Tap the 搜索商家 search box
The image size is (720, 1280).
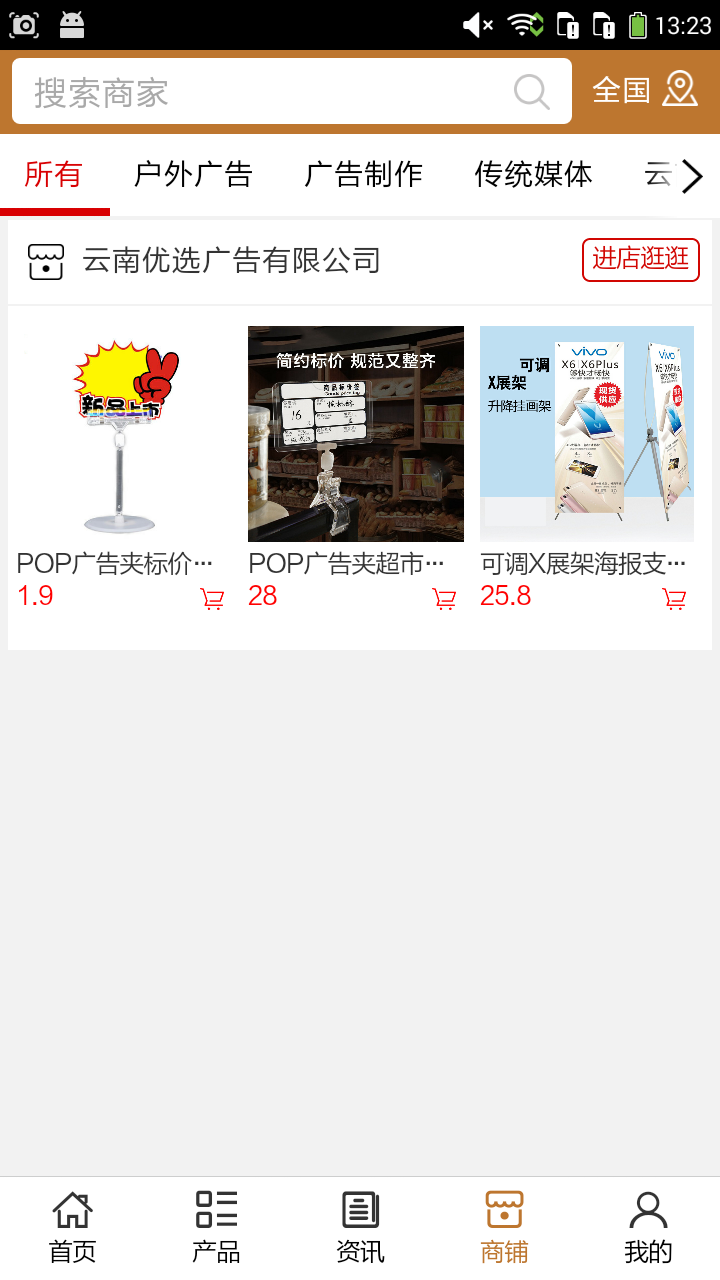(x=260, y=92)
